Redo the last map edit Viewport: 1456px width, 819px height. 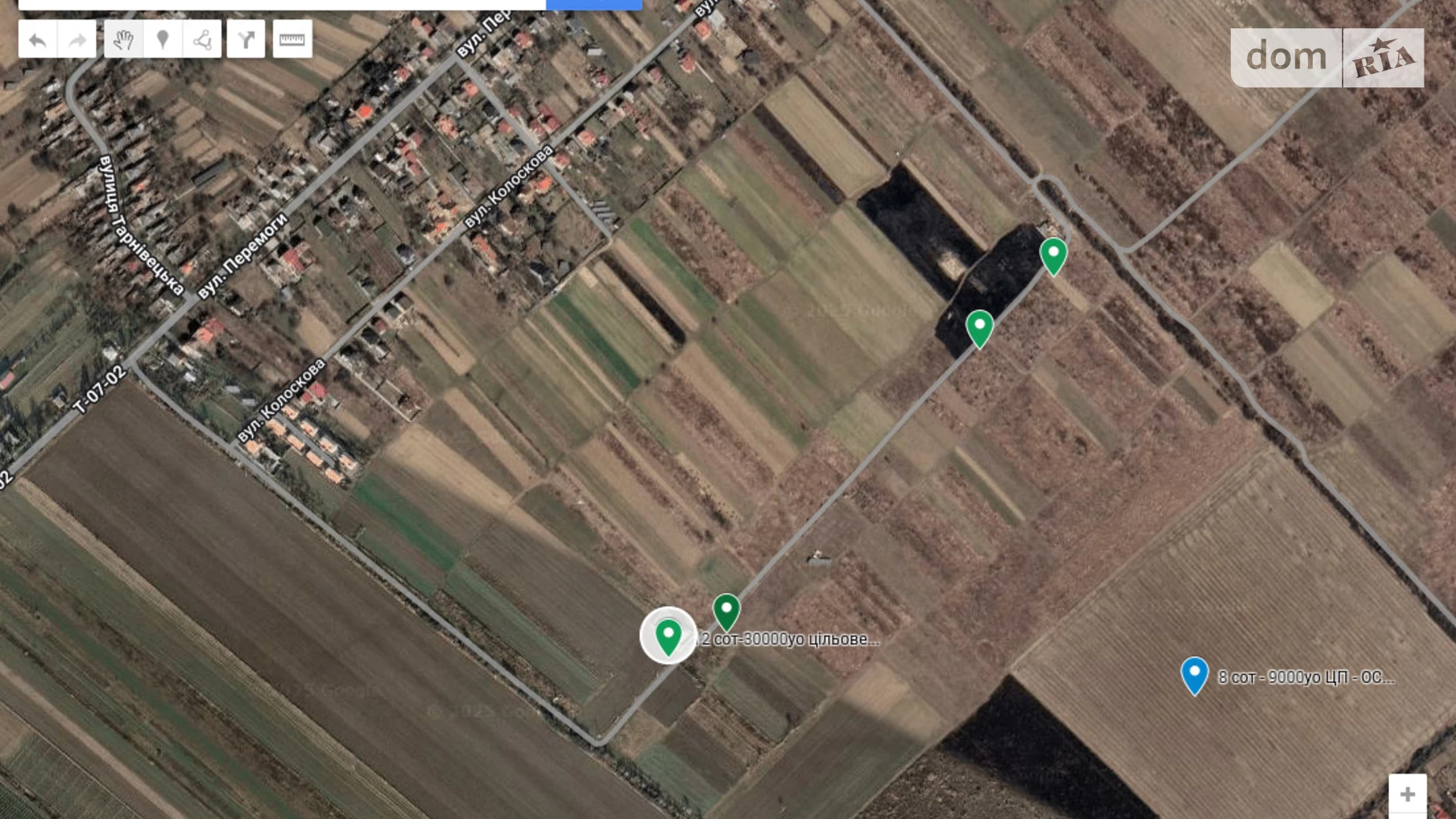point(77,39)
